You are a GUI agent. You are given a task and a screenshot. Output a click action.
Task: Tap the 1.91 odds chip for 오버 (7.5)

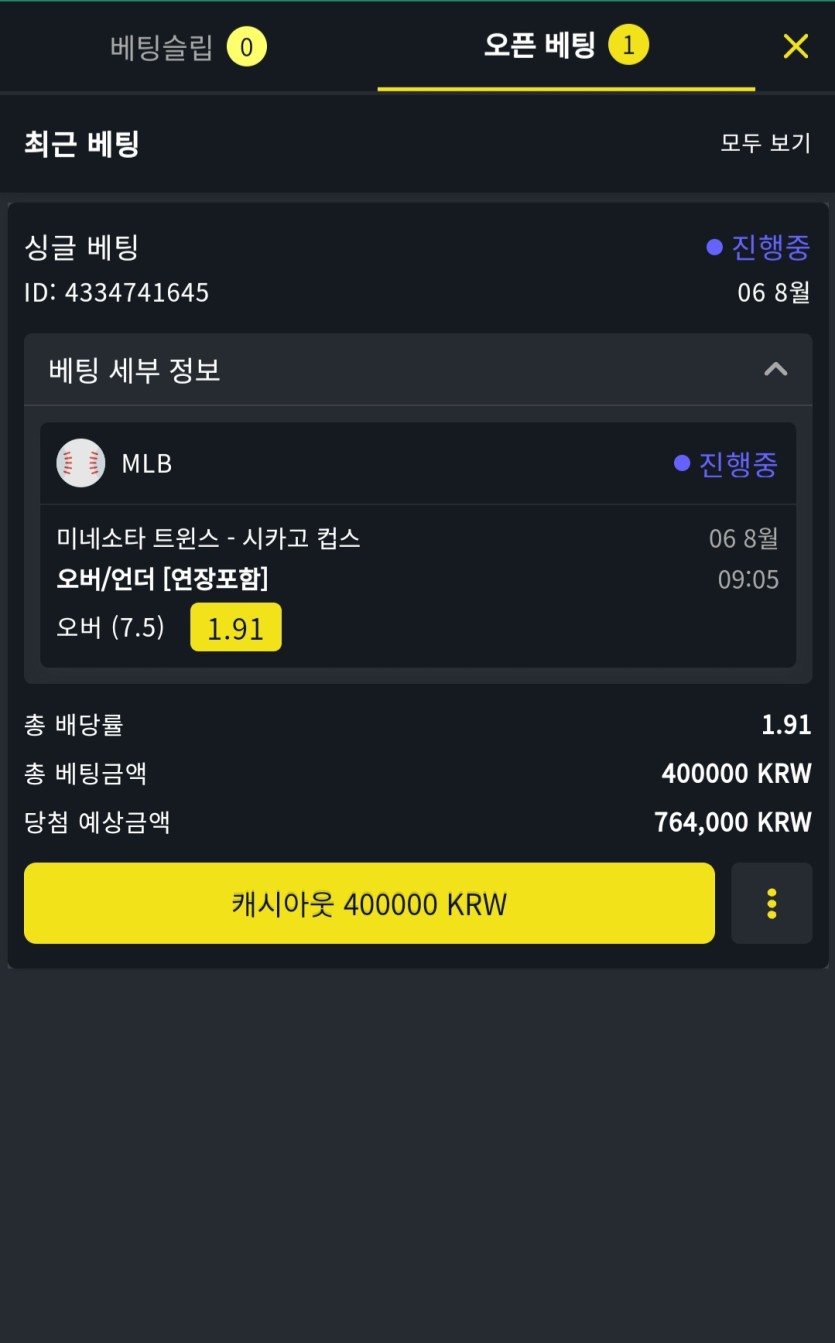236,628
